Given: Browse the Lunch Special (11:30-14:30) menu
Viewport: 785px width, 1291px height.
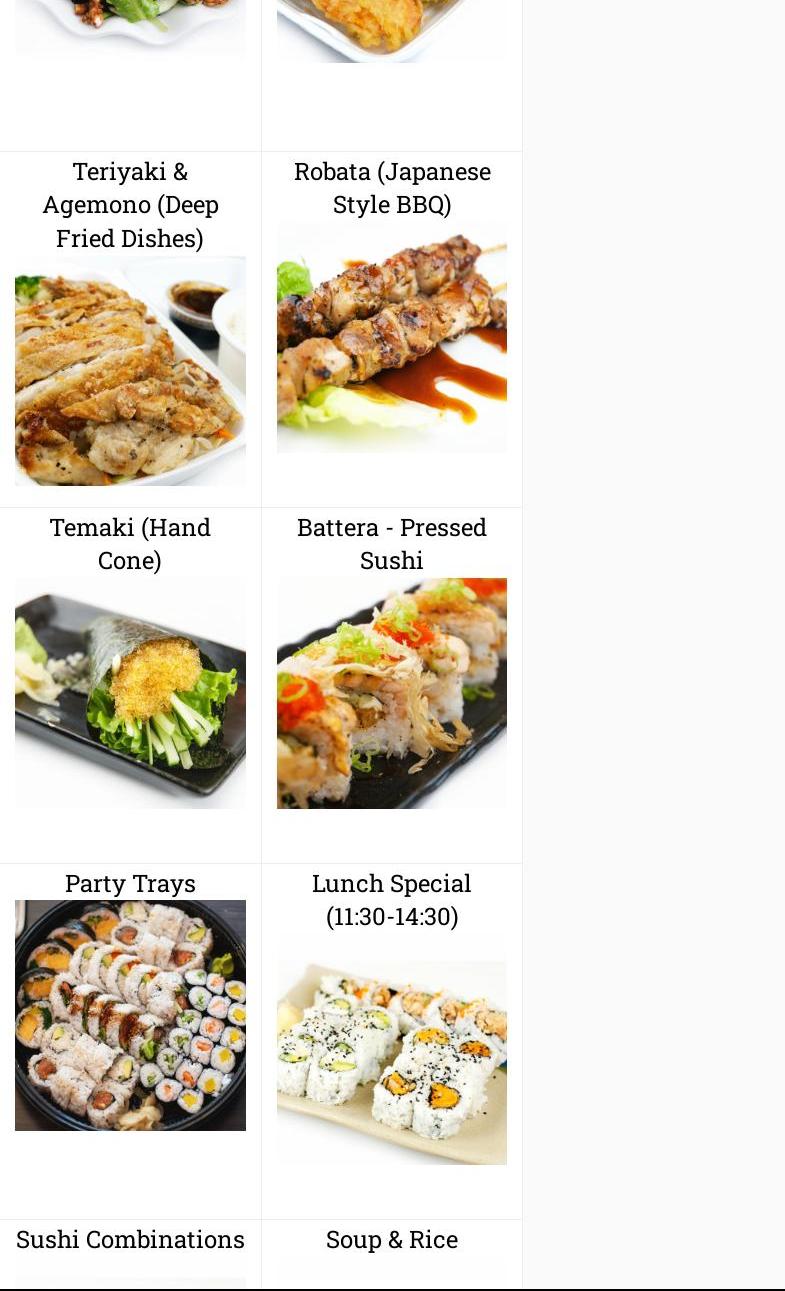Looking at the screenshot, I should tap(392, 1041).
